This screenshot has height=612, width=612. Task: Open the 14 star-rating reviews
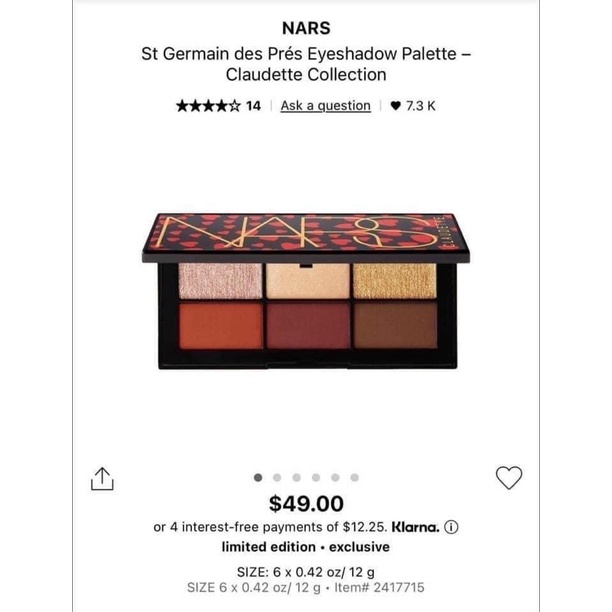coord(218,106)
